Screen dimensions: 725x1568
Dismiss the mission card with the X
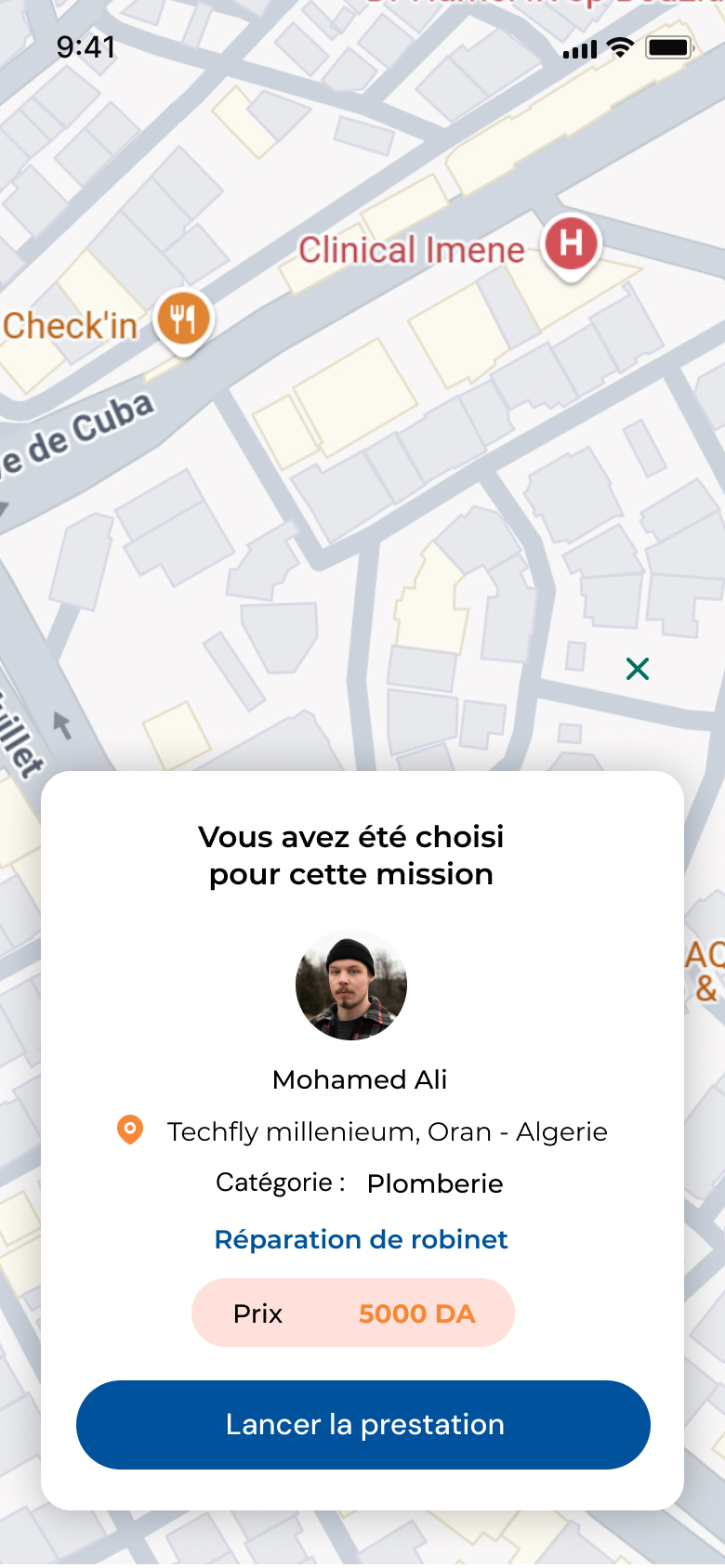click(x=638, y=669)
